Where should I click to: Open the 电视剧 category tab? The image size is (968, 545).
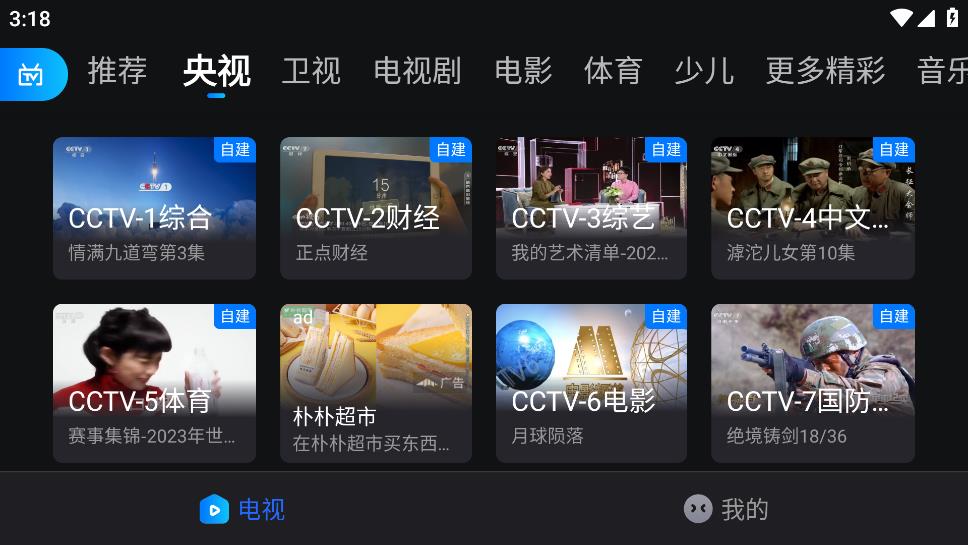point(417,71)
